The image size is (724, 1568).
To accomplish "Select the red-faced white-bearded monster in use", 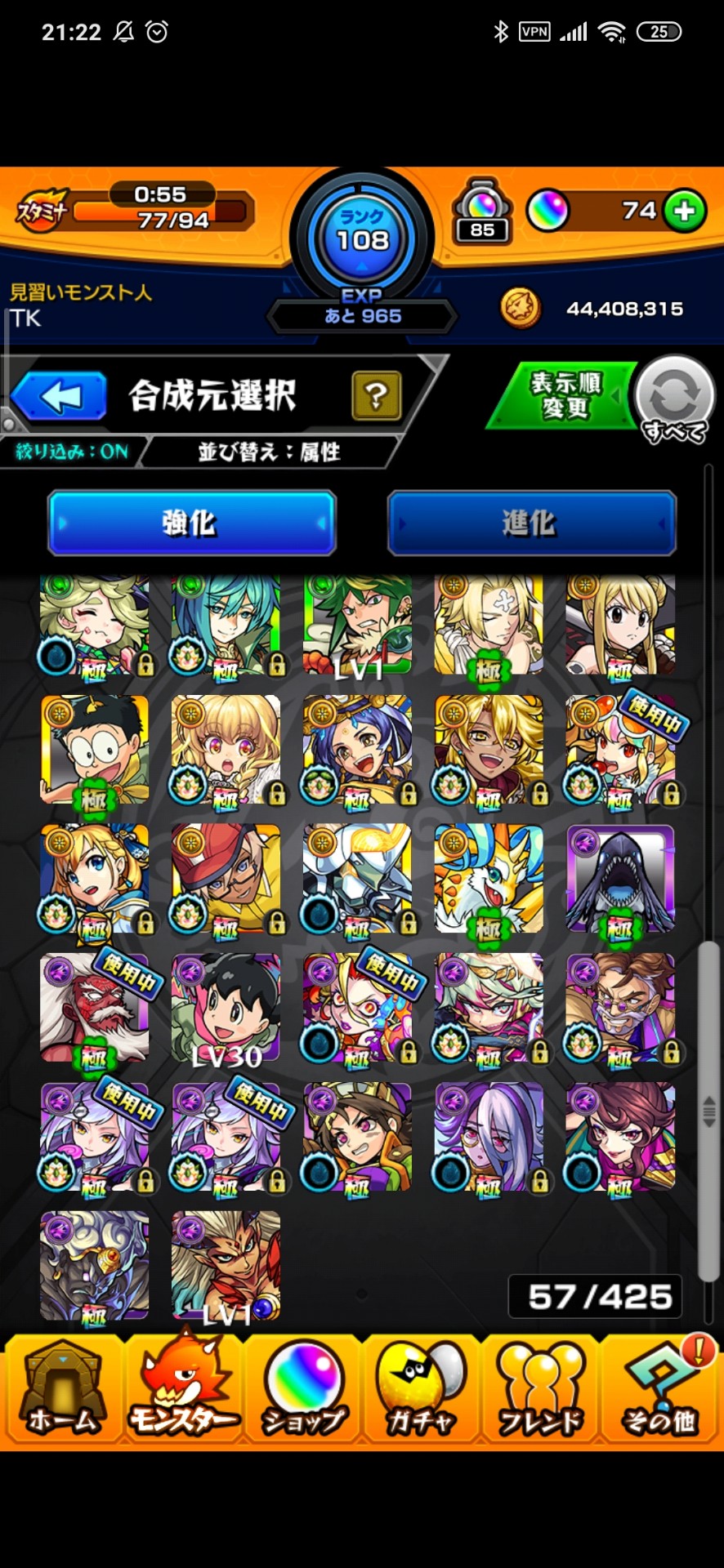I will pyautogui.click(x=95, y=1009).
